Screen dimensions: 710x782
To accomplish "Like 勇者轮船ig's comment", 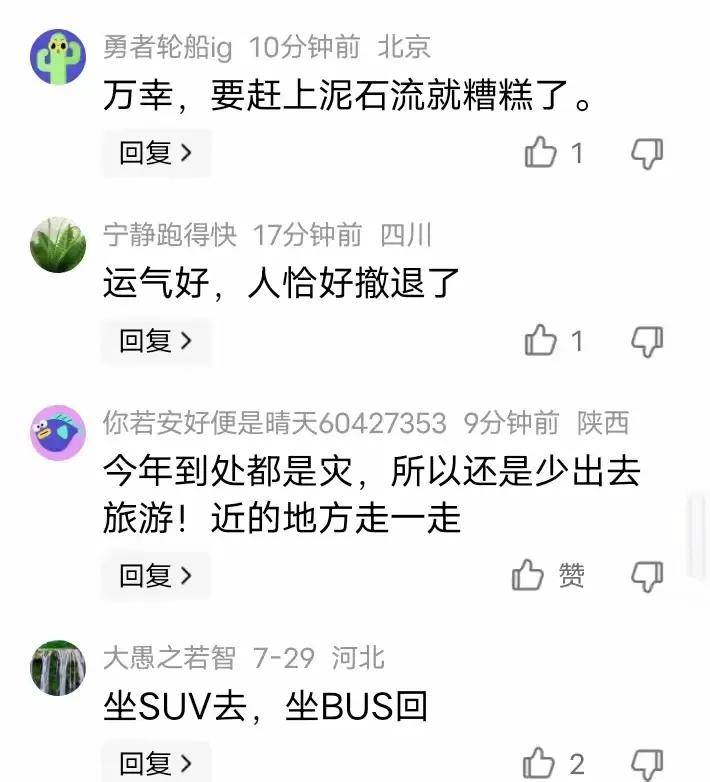I will click(x=541, y=153).
